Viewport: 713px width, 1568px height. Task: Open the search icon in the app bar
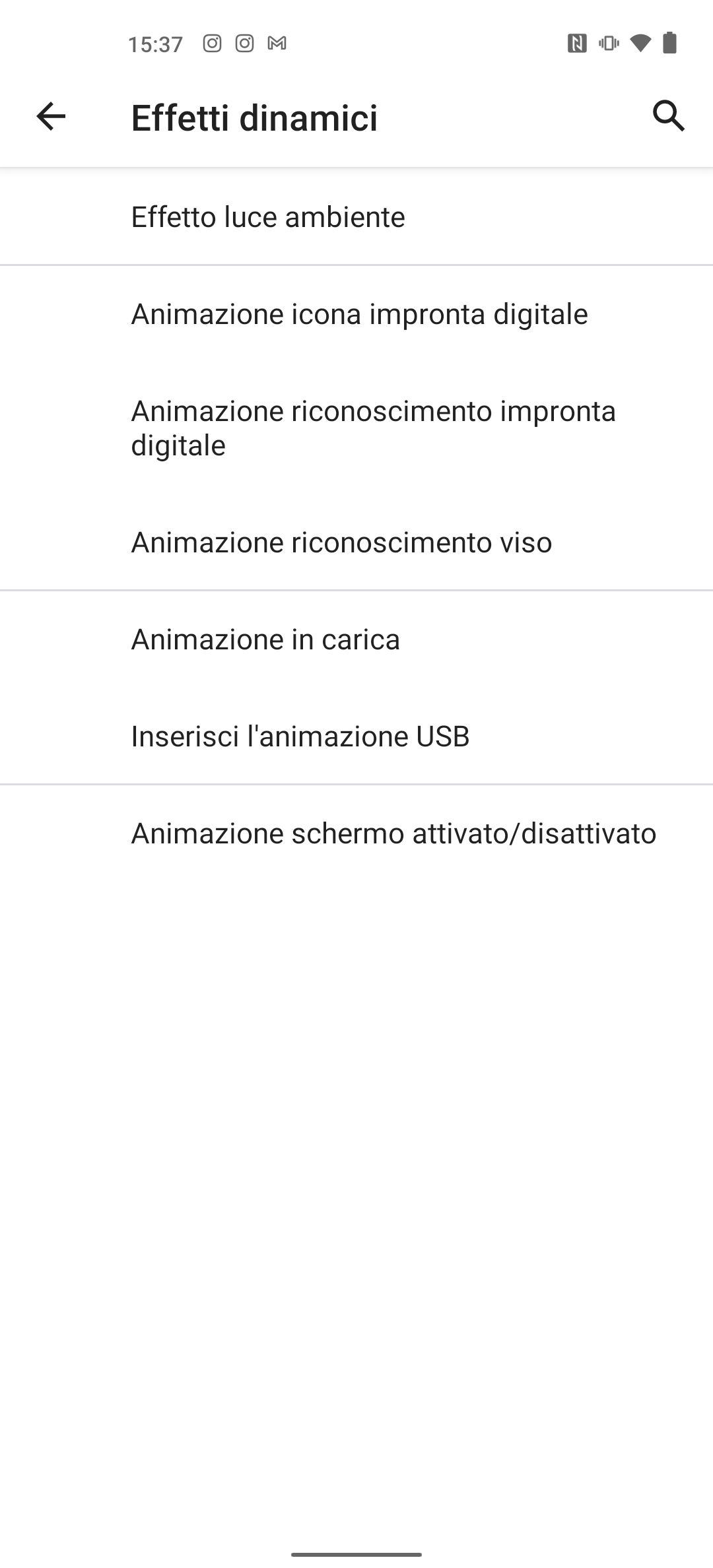(668, 117)
